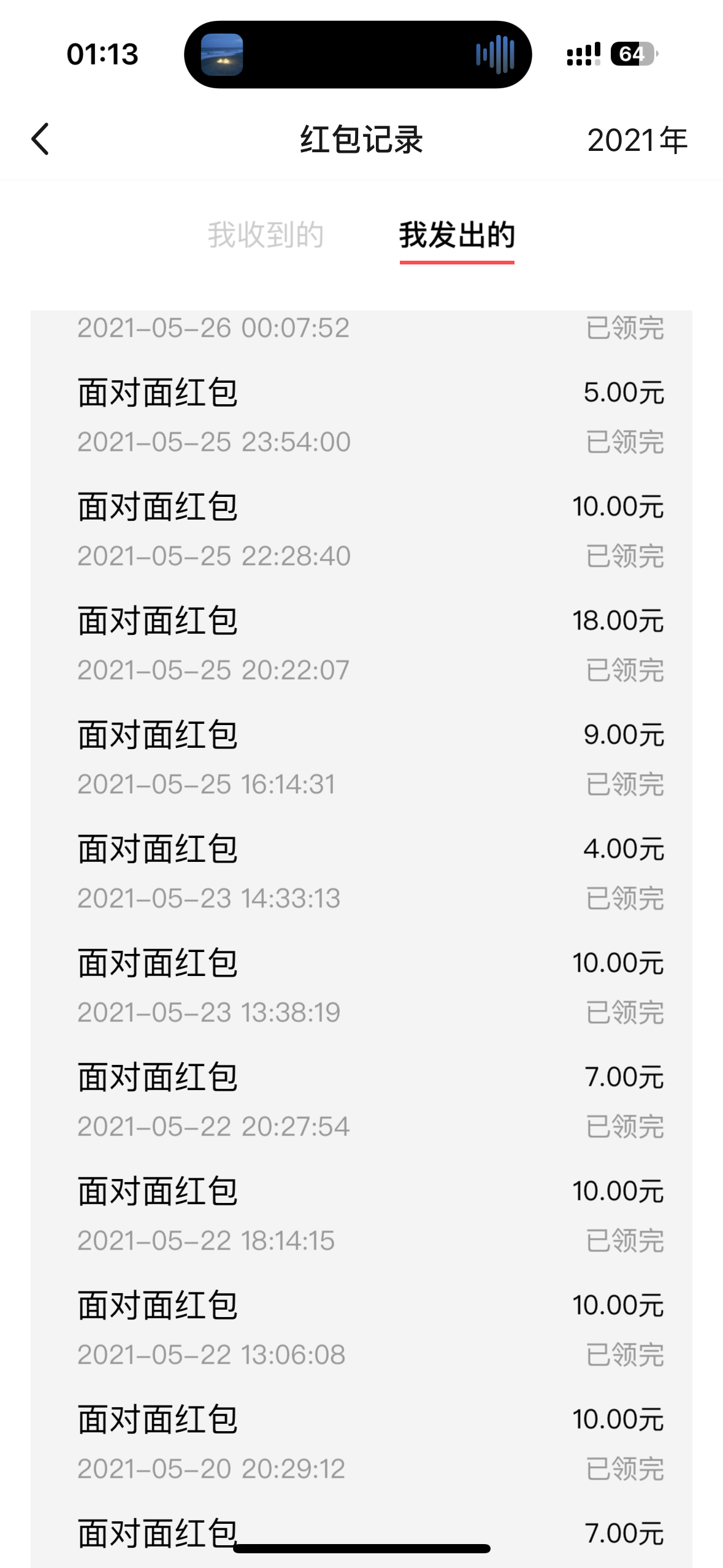Viewport: 723px width, 1568px height.
Task: Open red packet from 2021-05-22 13:06:08
Action: pyautogui.click(x=361, y=1329)
